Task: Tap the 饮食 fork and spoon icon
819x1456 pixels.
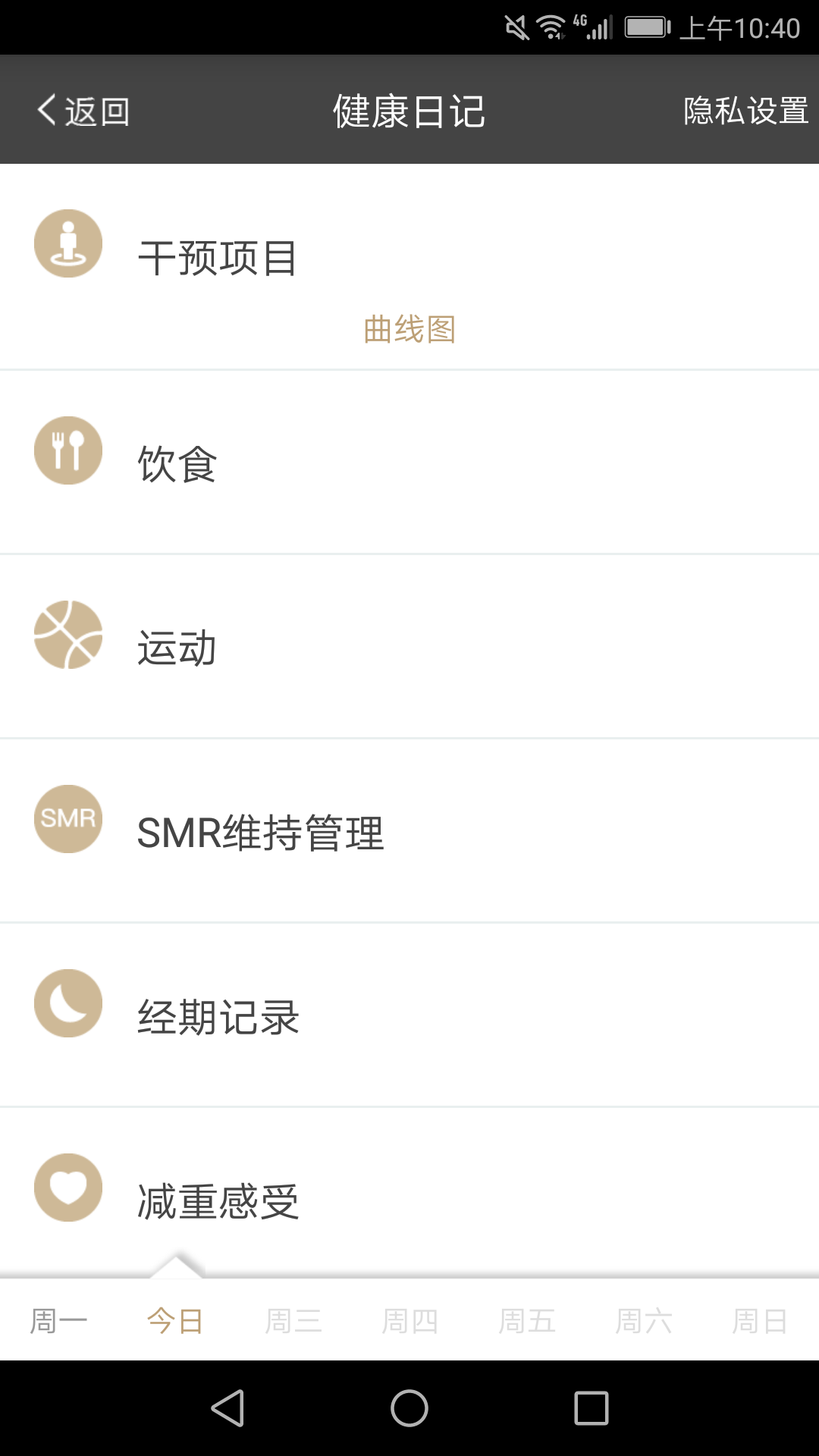Action: pyautogui.click(x=67, y=449)
